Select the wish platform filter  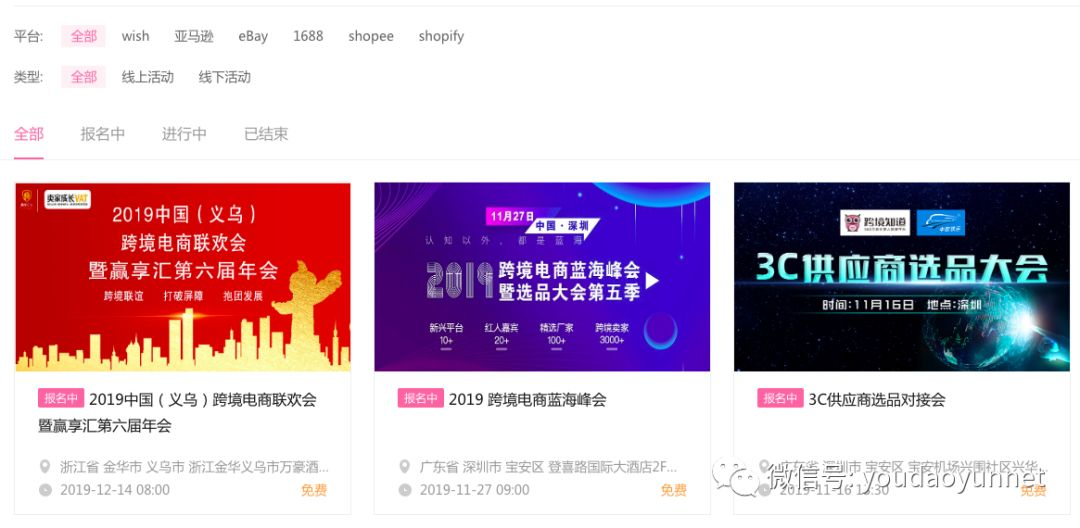click(135, 36)
